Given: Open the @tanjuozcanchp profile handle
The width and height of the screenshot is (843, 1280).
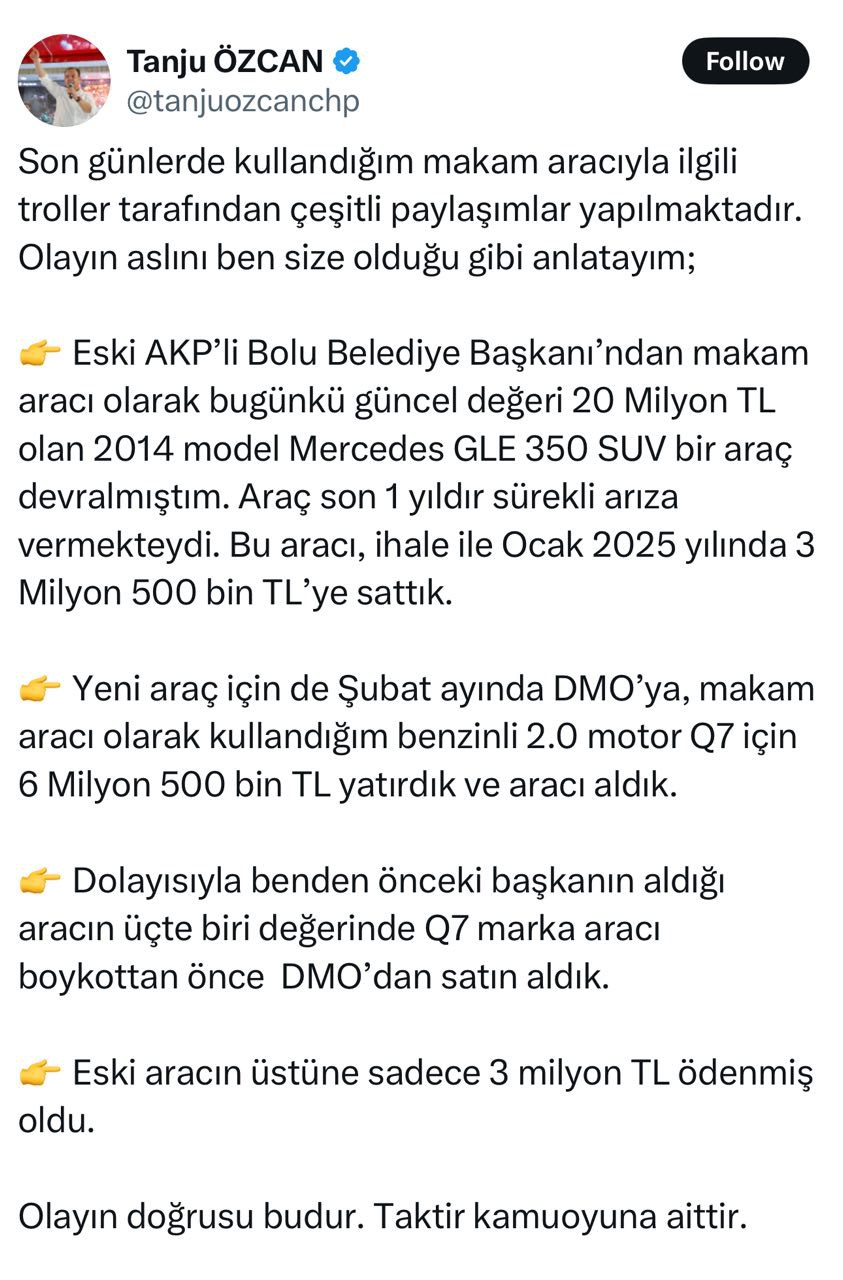Looking at the screenshot, I should coord(243,101).
